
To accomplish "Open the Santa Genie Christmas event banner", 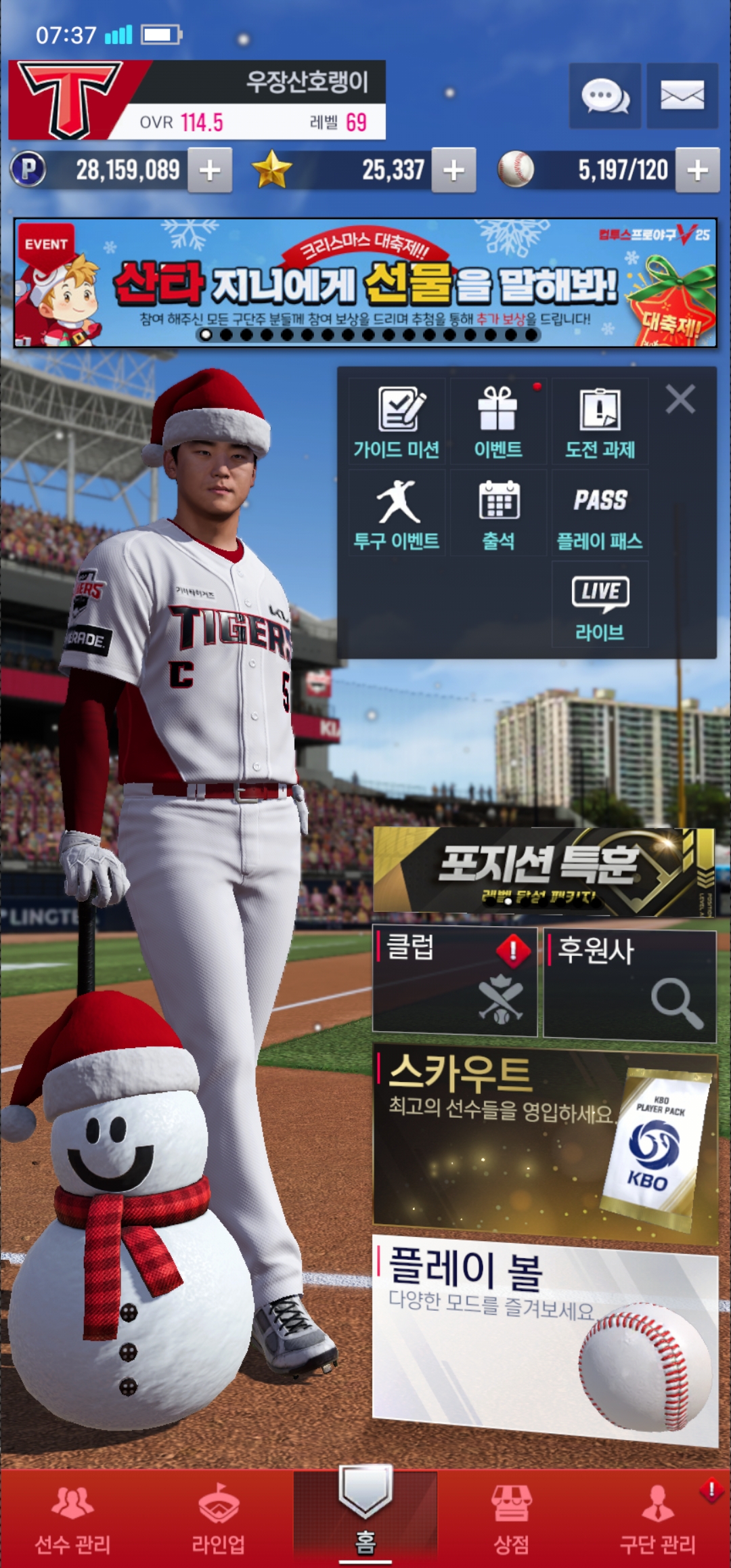I will click(365, 283).
